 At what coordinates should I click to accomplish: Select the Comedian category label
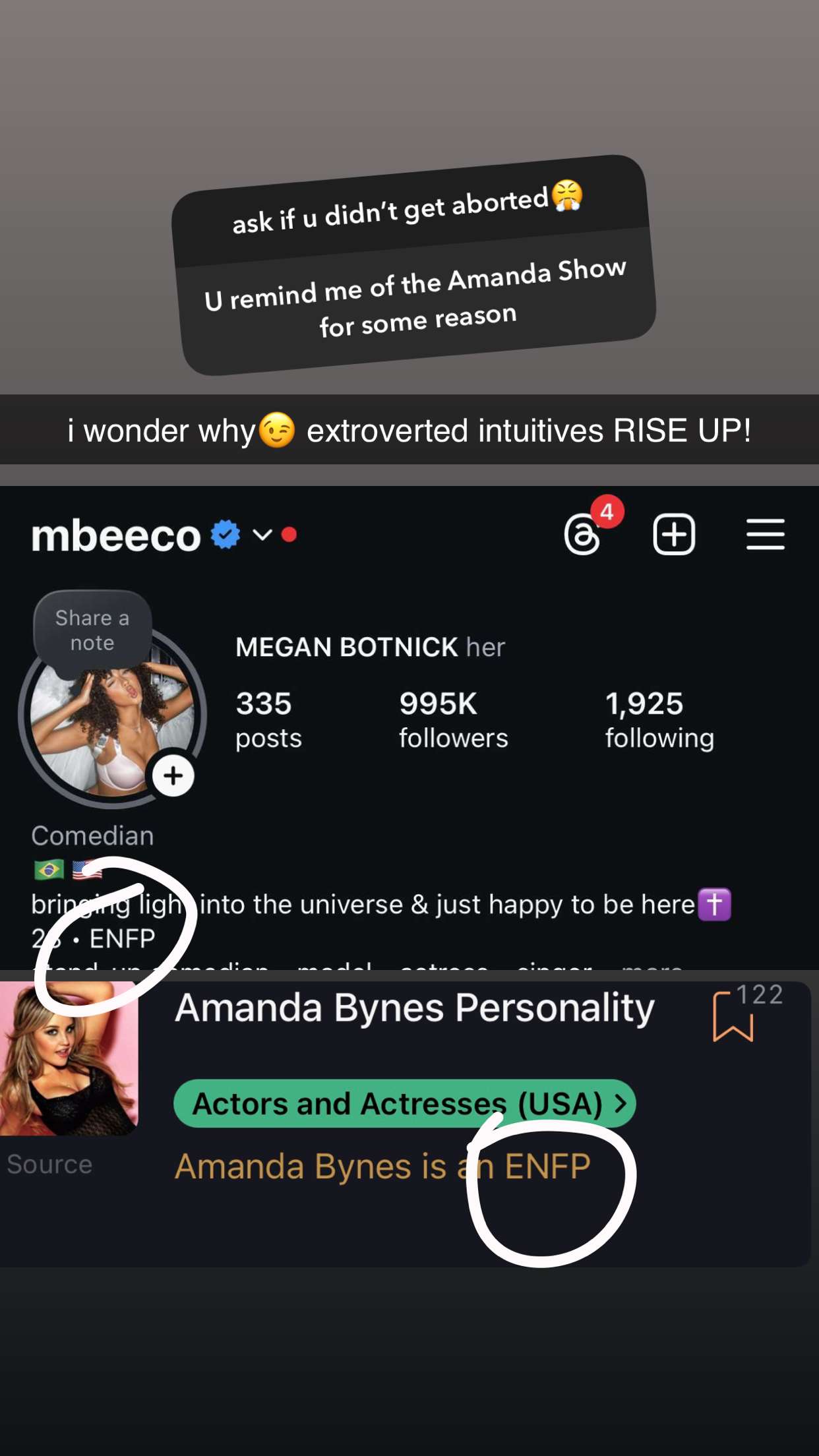[92, 835]
